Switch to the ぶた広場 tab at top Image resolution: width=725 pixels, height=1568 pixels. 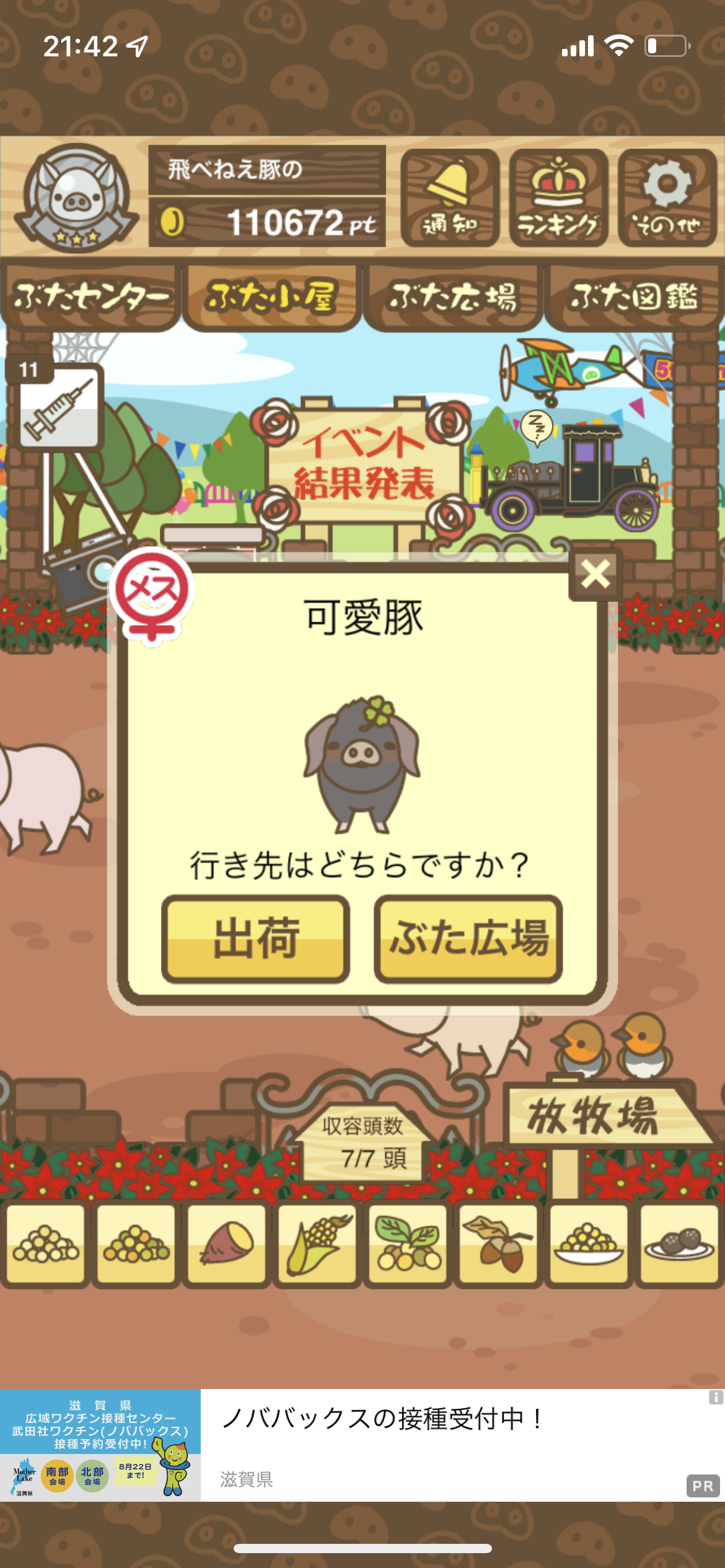(x=453, y=297)
